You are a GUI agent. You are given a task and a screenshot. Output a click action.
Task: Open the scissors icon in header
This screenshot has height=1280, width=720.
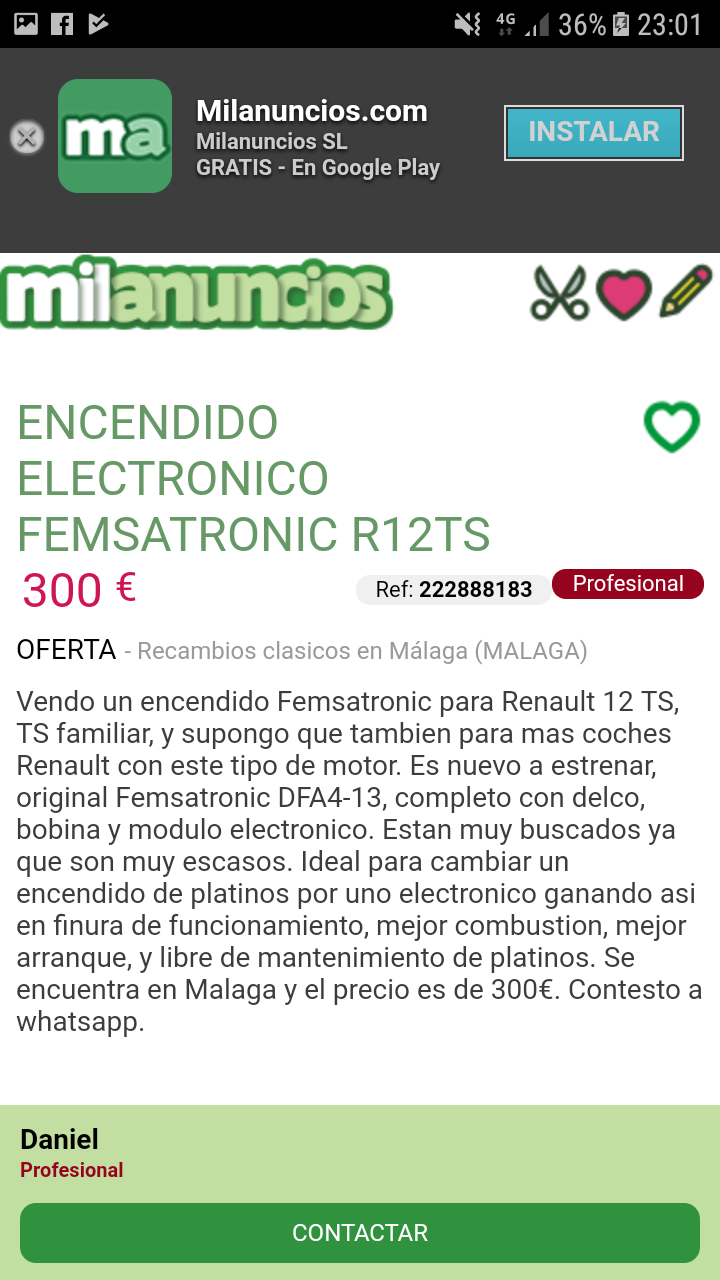[x=559, y=293]
